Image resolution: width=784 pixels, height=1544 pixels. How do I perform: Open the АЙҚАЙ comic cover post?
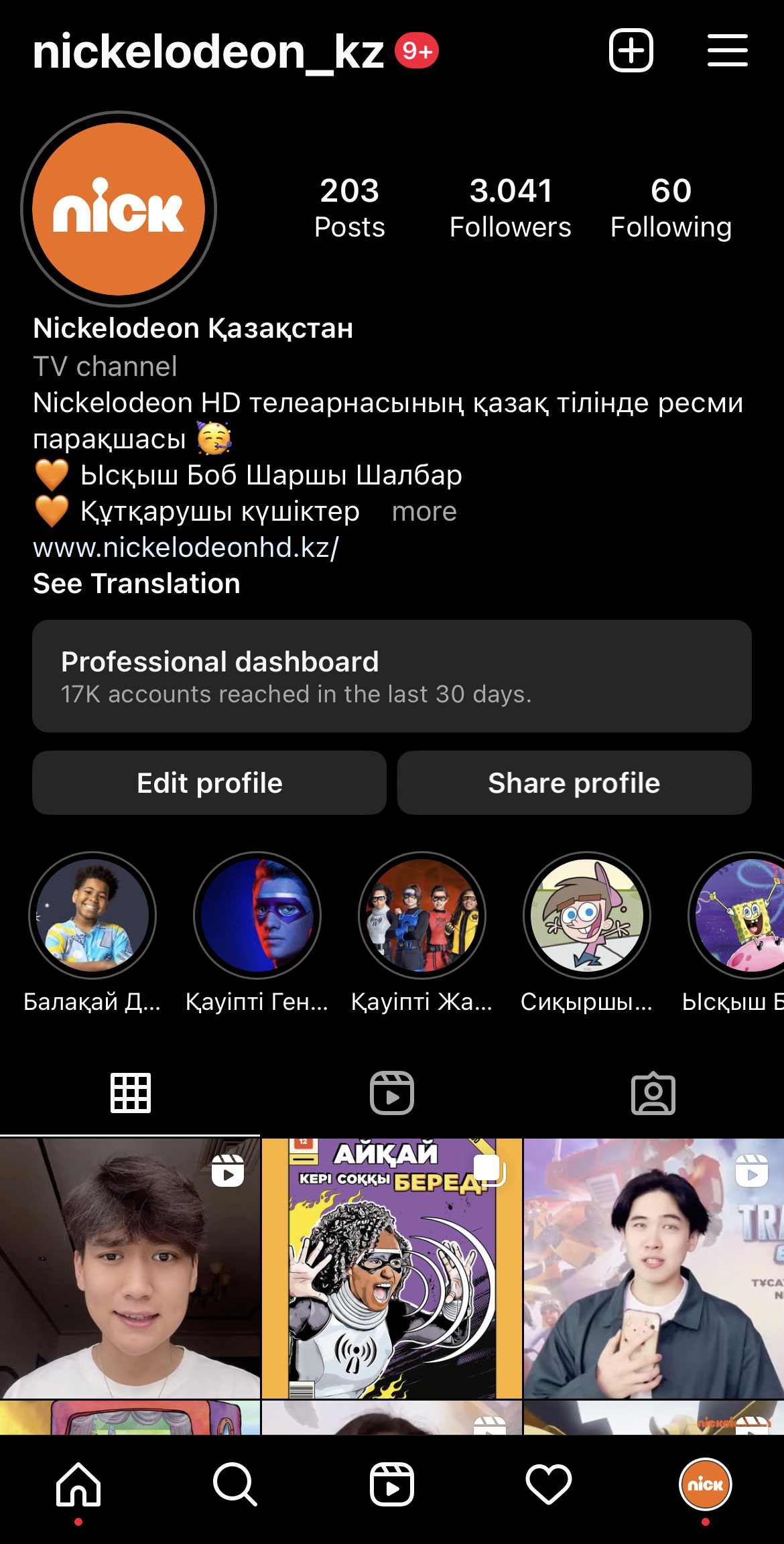click(392, 1268)
